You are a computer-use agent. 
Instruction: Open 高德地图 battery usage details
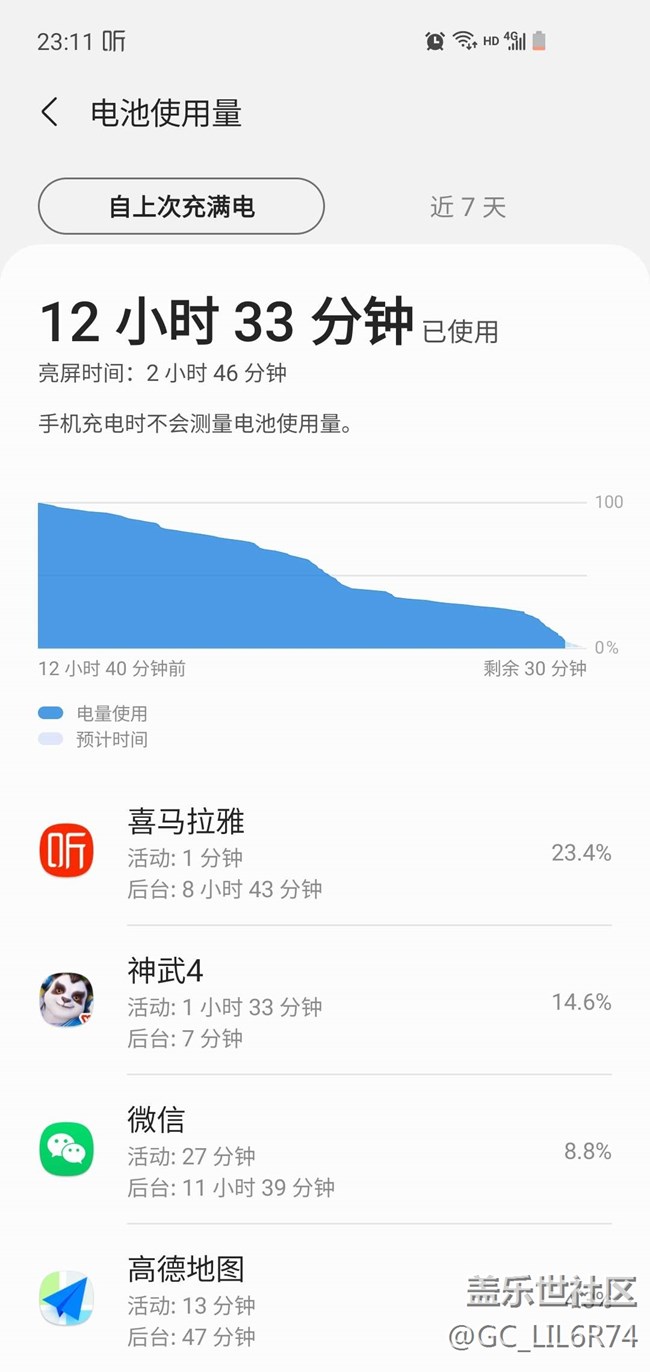(x=325, y=1300)
